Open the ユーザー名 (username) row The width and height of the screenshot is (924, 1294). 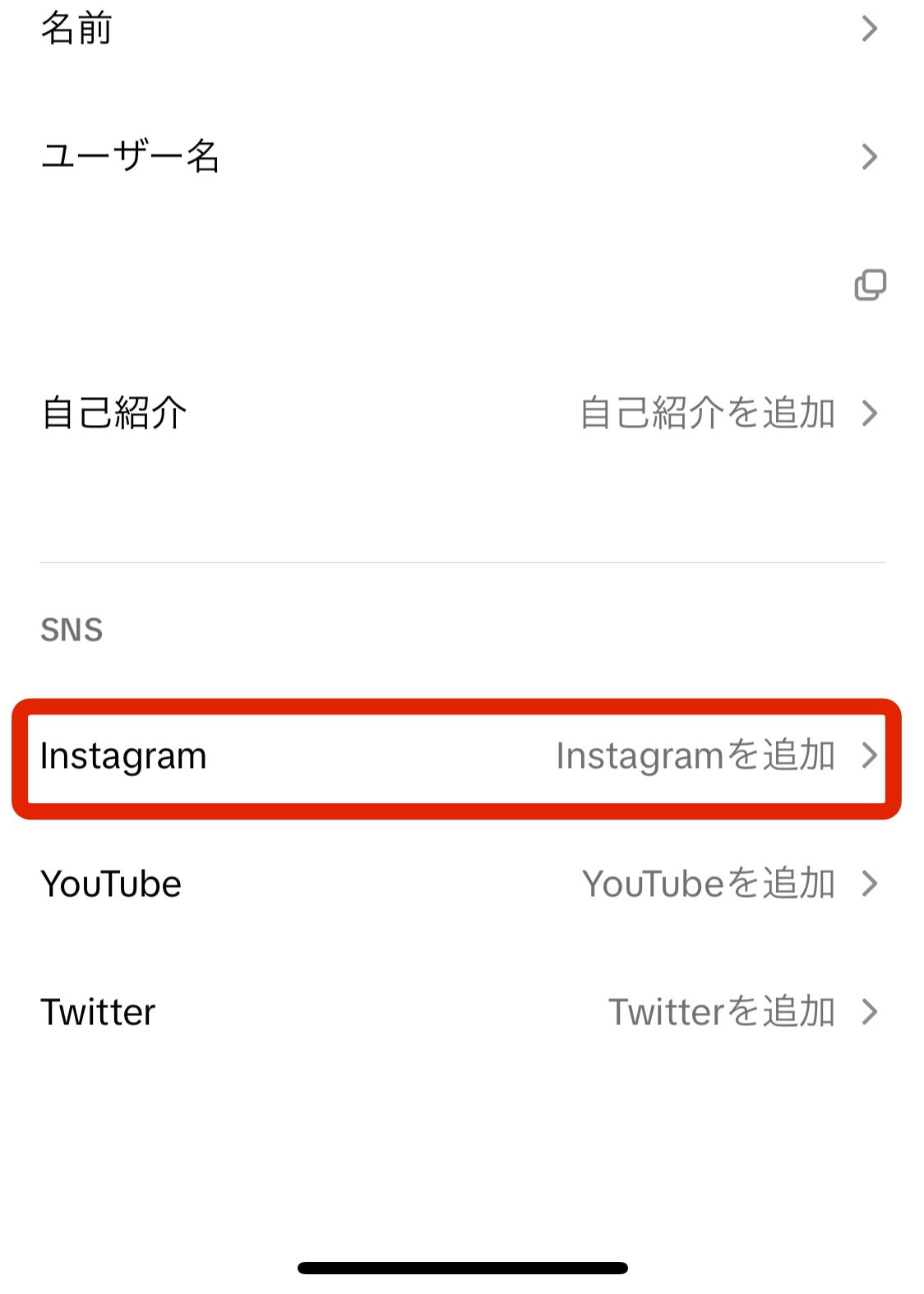point(460,156)
